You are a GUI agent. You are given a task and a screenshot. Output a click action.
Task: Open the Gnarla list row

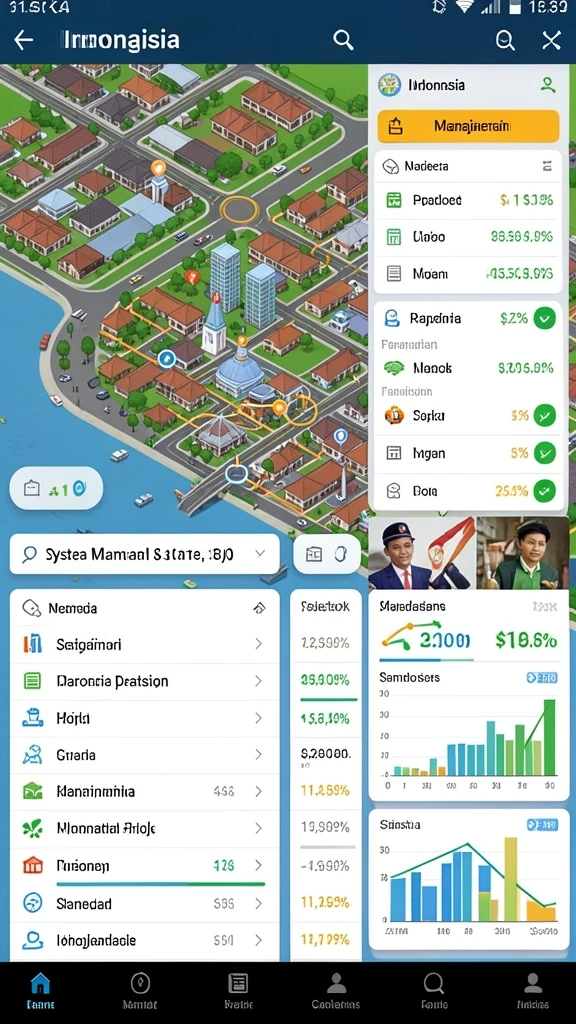[x=144, y=755]
